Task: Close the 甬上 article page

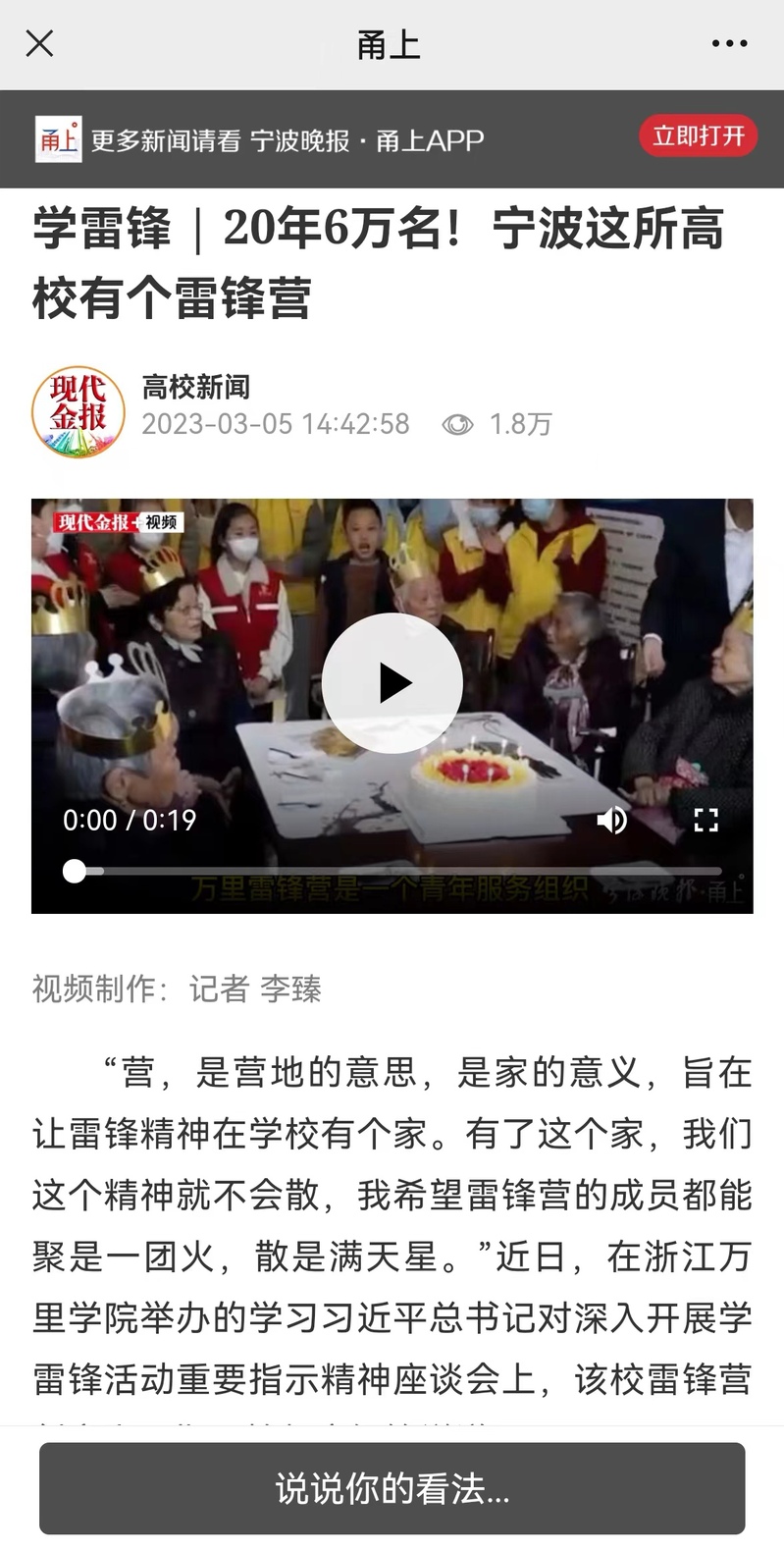Action: [39, 44]
